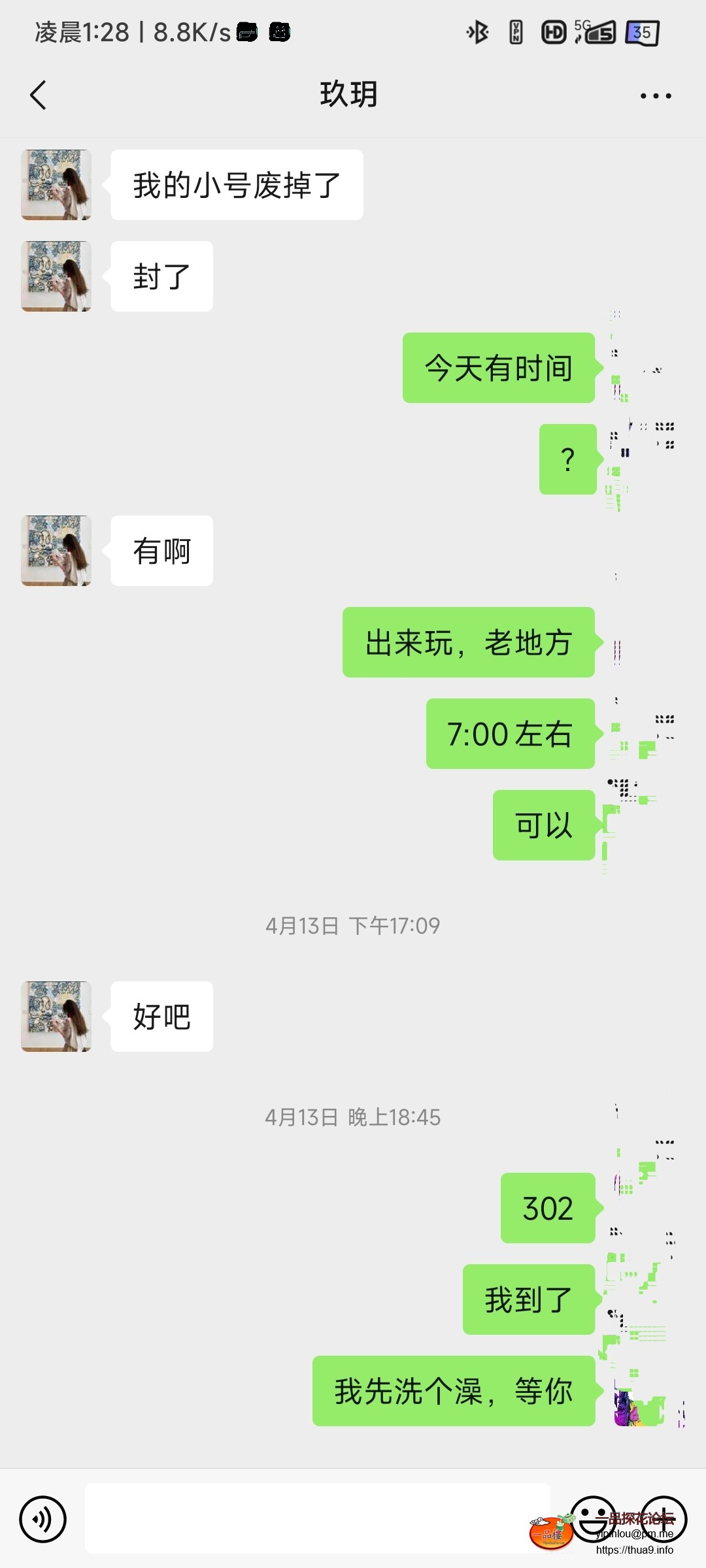Open the three-dot chat info menu

(x=655, y=96)
